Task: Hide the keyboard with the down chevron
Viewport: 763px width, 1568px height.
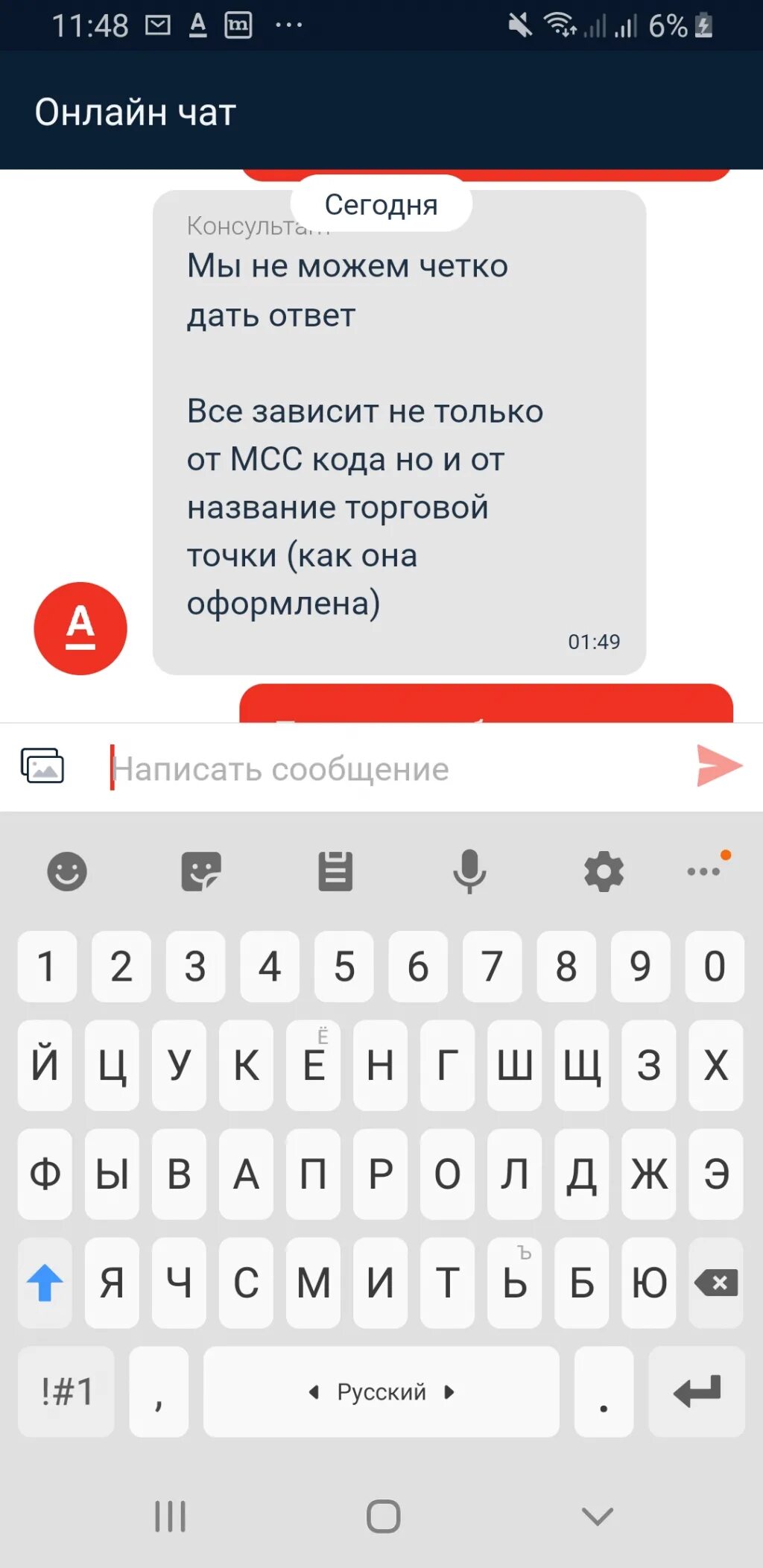Action: [x=597, y=1516]
